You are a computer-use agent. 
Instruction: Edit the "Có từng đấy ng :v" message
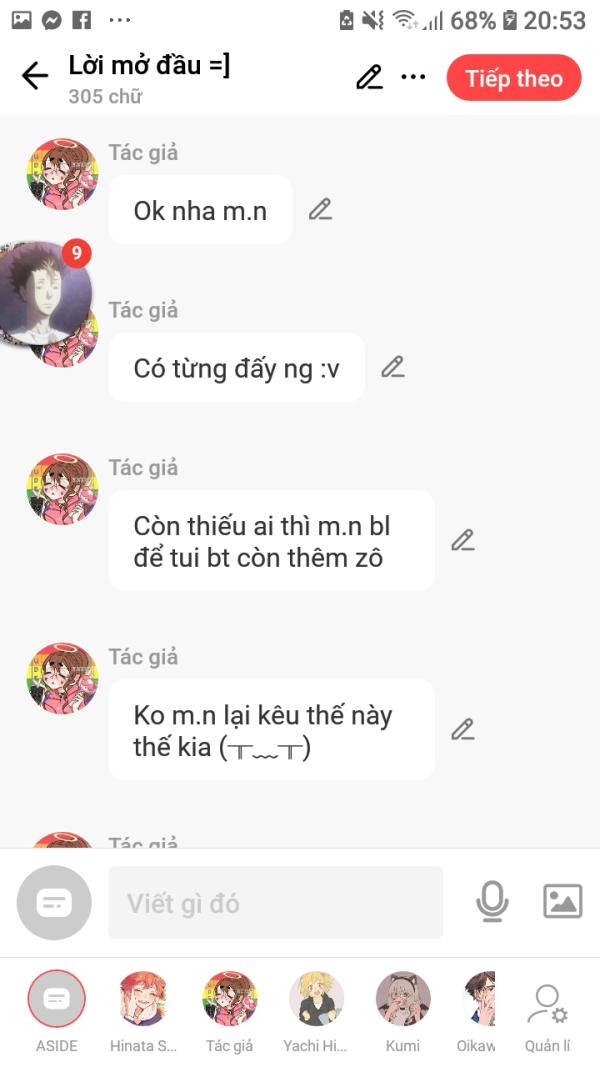(x=393, y=367)
